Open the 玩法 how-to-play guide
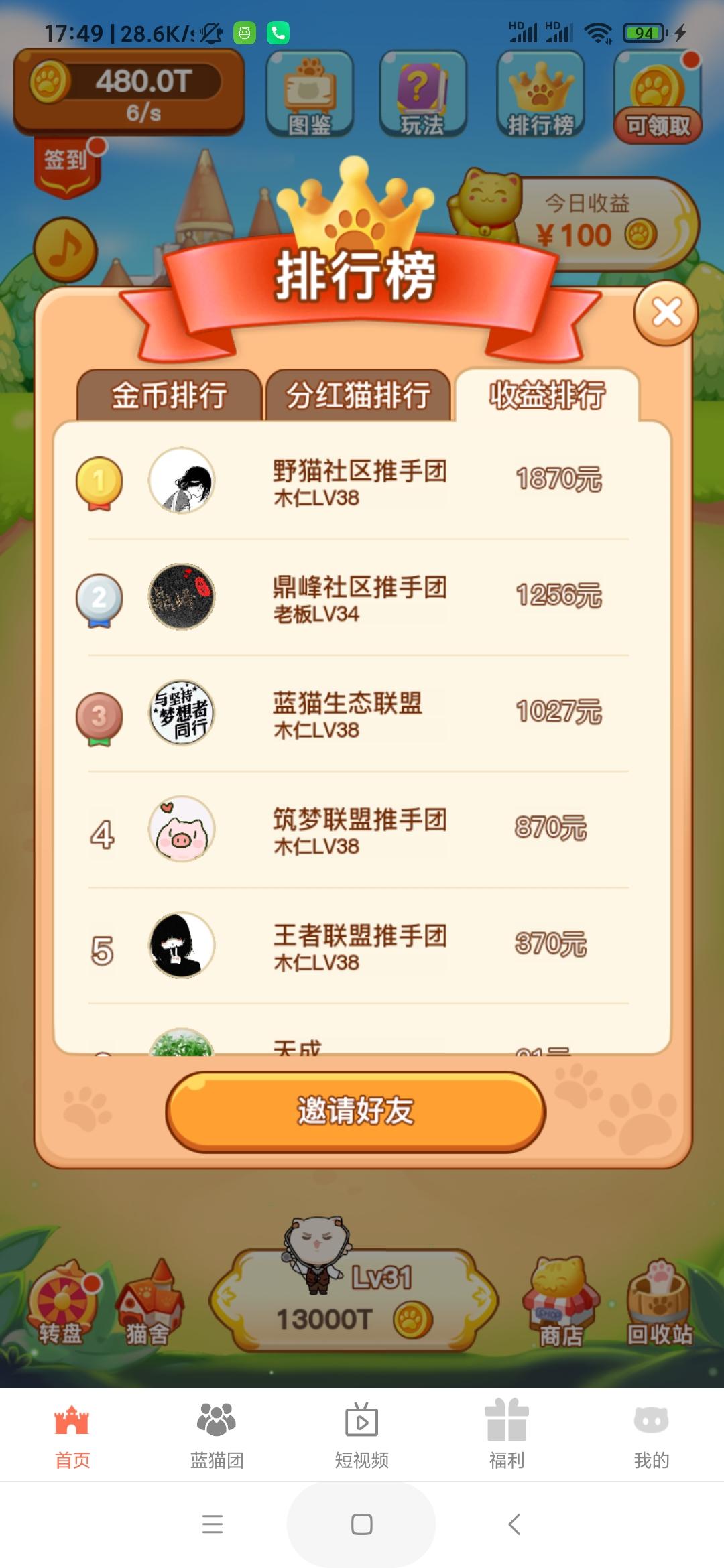 pyautogui.click(x=423, y=94)
